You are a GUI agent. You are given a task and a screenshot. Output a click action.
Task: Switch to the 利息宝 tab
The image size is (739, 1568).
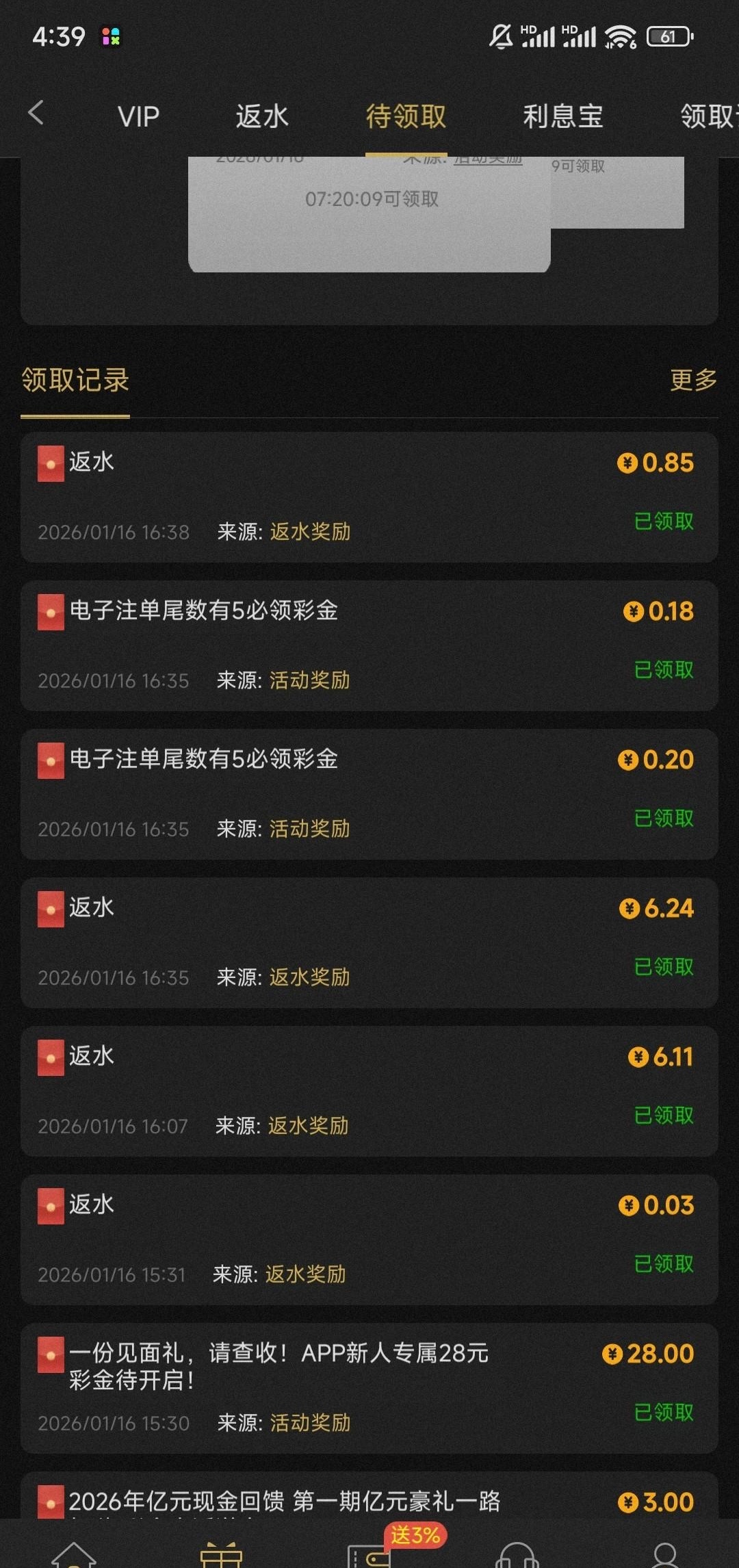click(x=562, y=116)
